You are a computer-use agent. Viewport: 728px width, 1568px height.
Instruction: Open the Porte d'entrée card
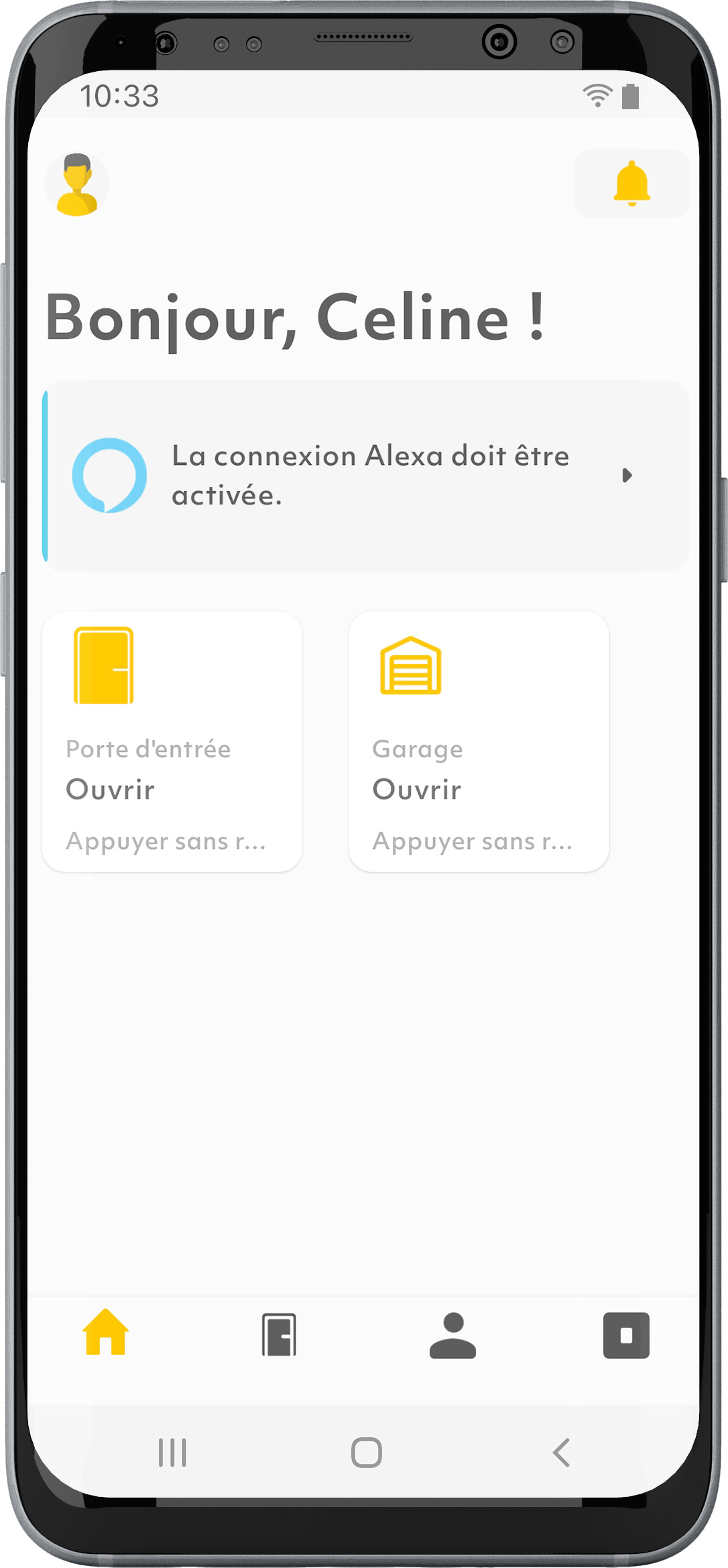[172, 741]
